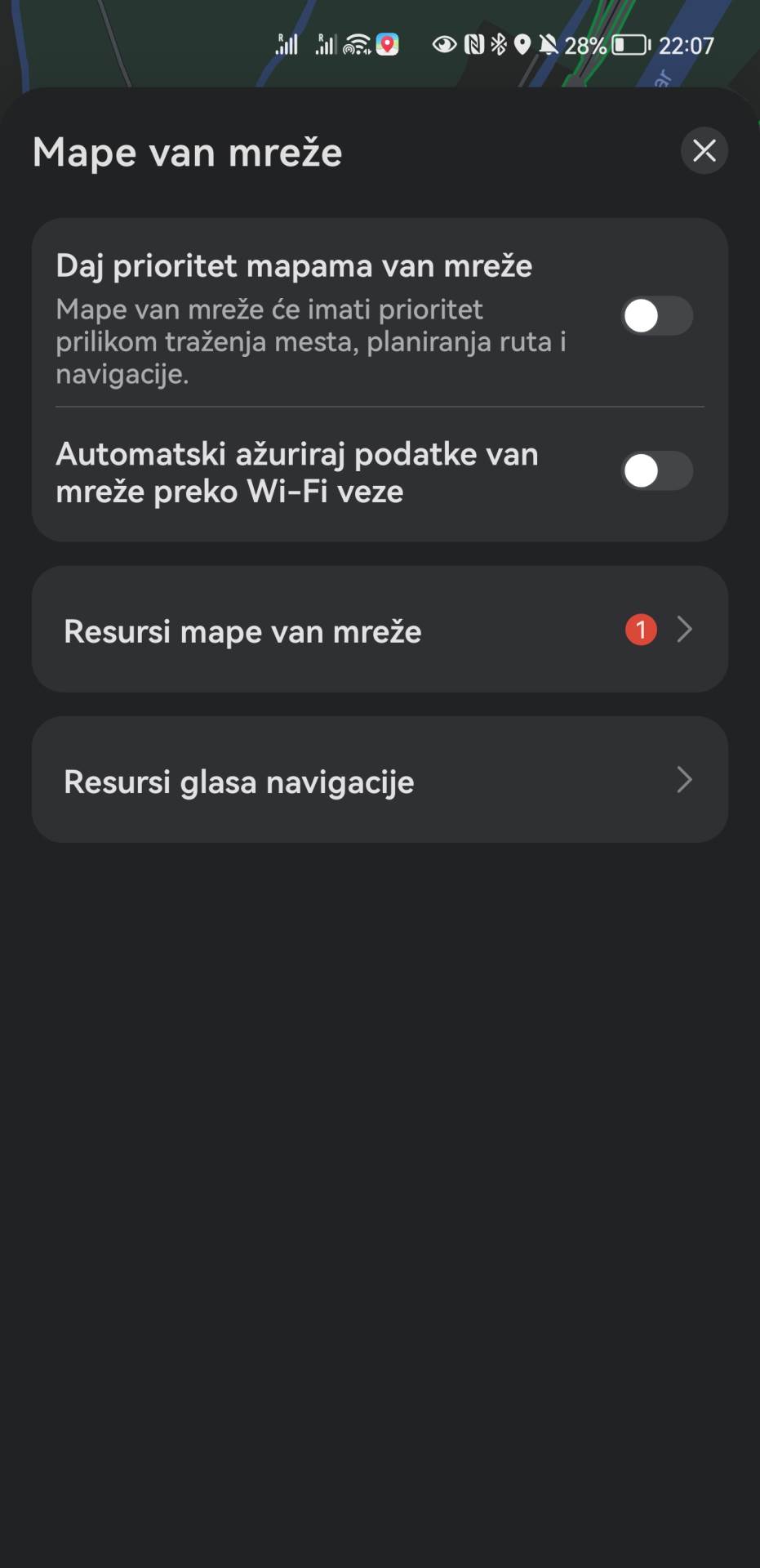Close the Mape van mreže panel

click(704, 151)
